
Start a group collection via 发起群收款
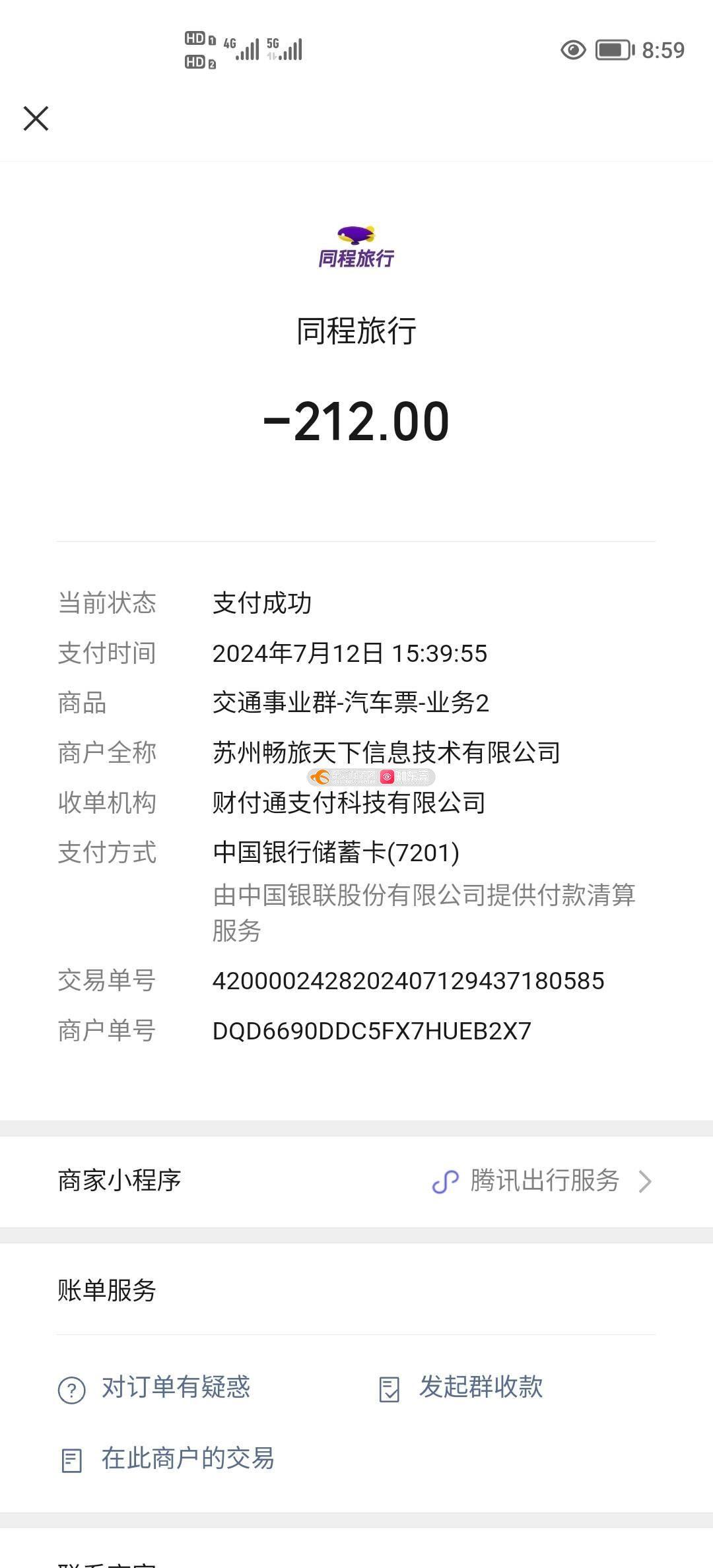(461, 1388)
